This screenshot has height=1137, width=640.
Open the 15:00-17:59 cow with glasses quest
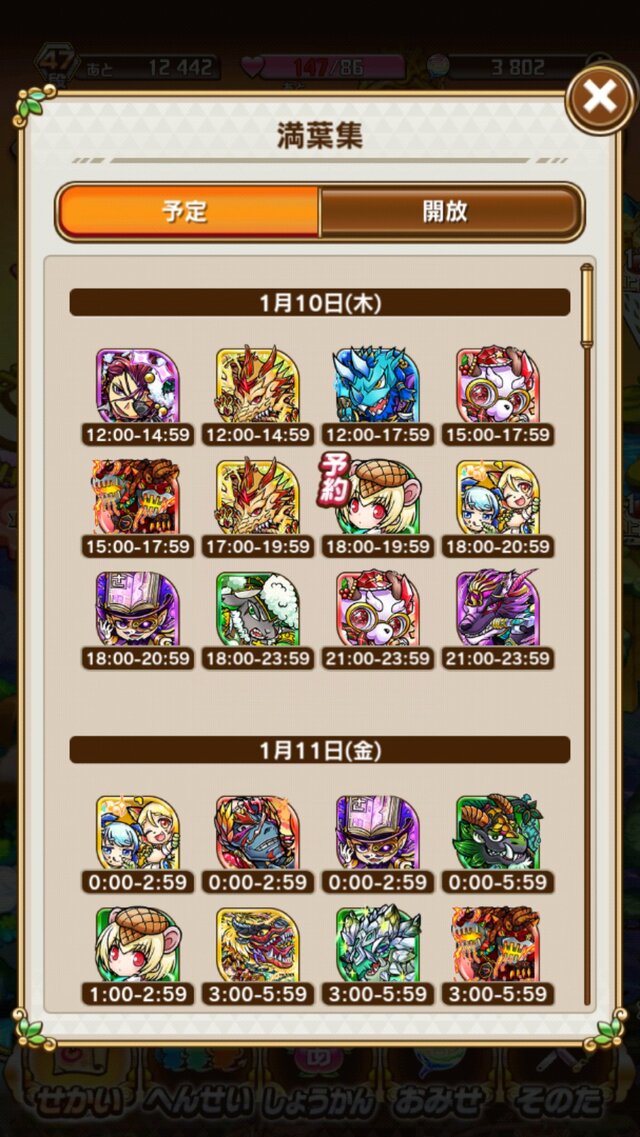click(x=497, y=386)
